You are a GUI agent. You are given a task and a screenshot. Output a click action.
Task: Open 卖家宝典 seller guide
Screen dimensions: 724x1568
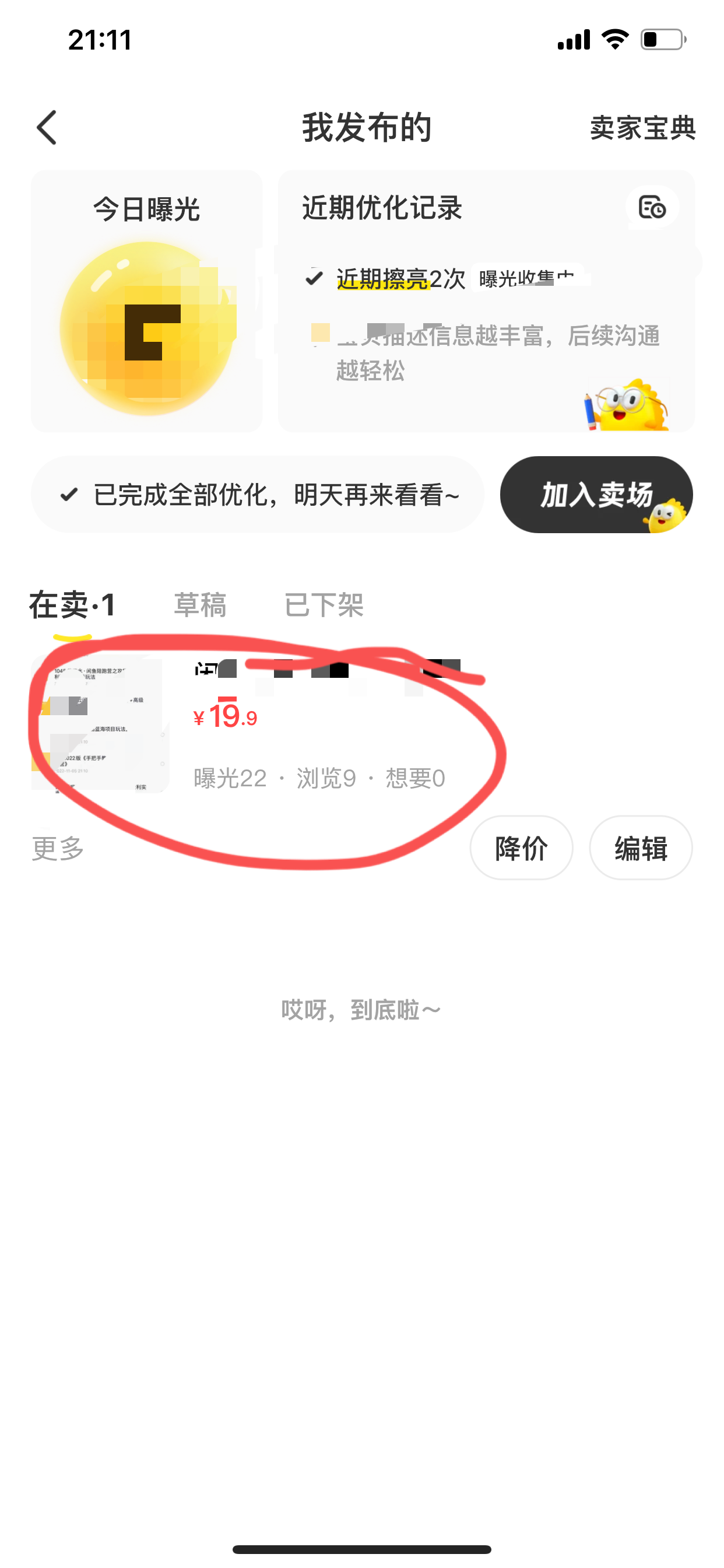(x=642, y=128)
